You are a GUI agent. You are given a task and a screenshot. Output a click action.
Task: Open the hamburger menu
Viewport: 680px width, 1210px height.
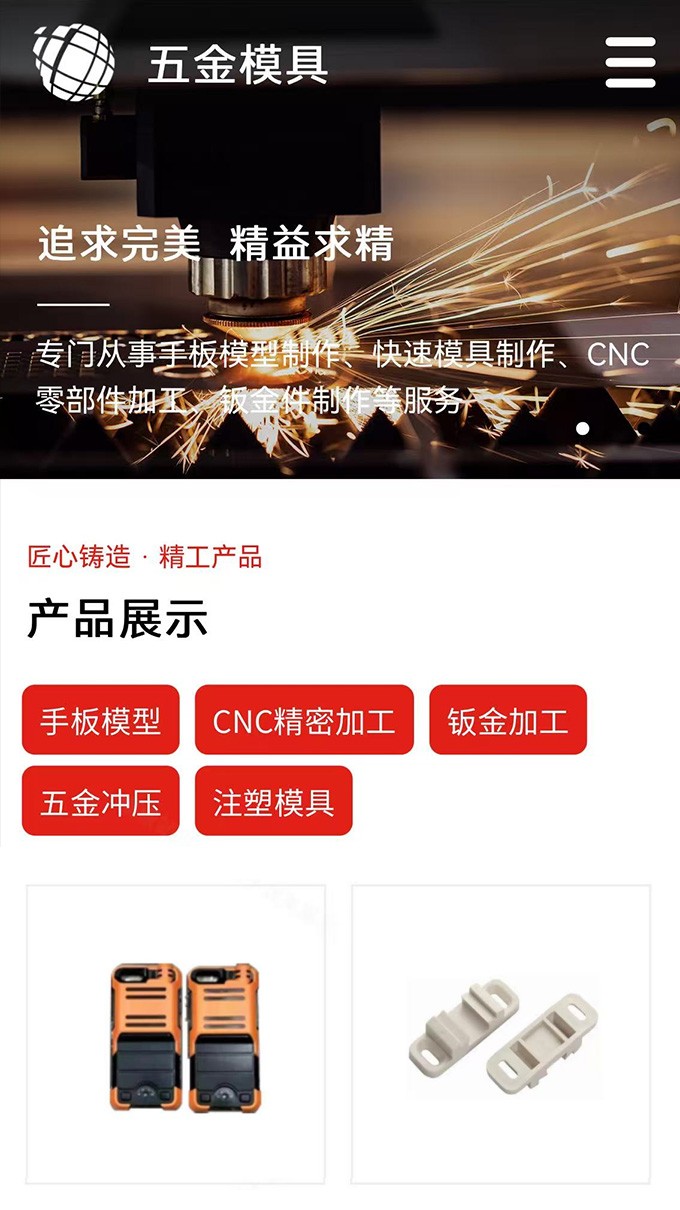coord(630,62)
